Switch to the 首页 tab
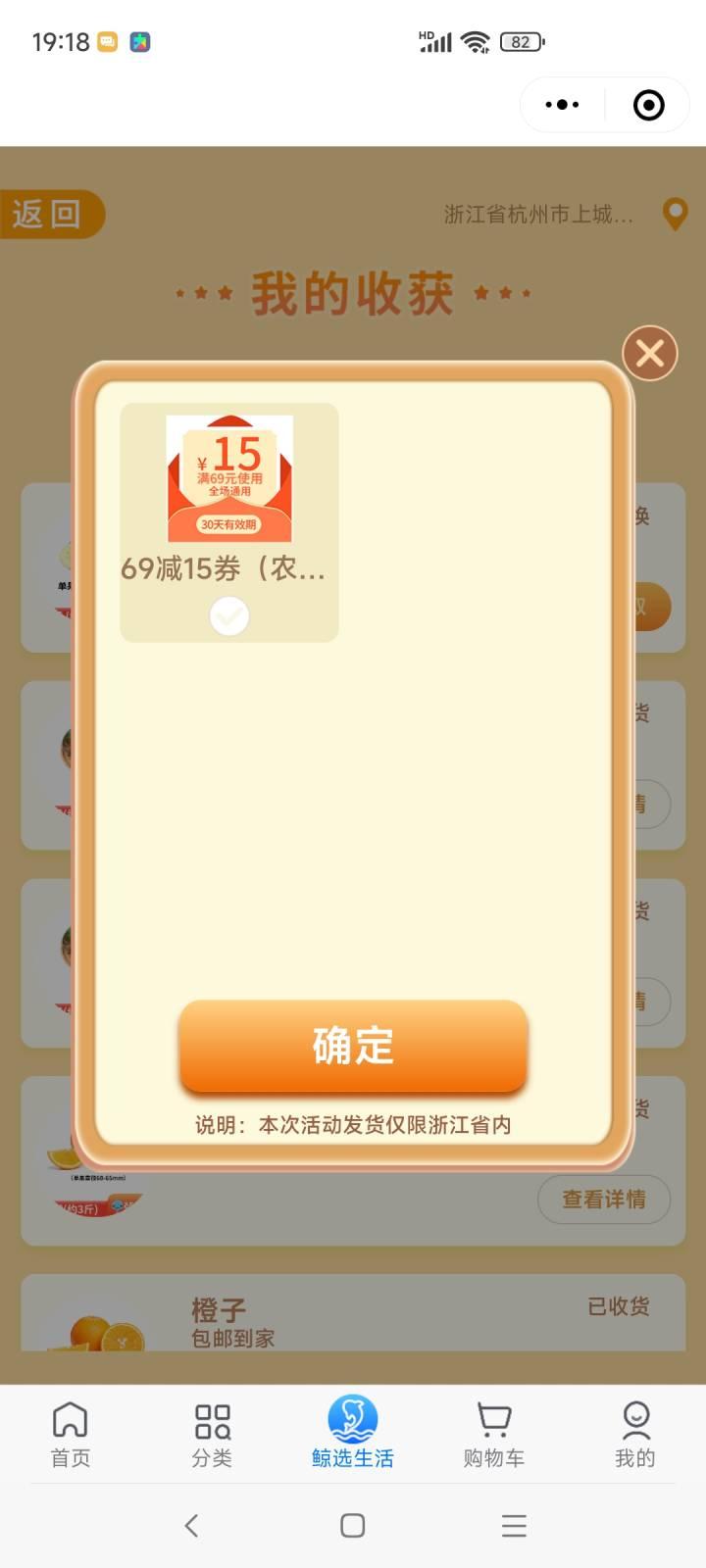The image size is (706, 1568). pos(71,1434)
